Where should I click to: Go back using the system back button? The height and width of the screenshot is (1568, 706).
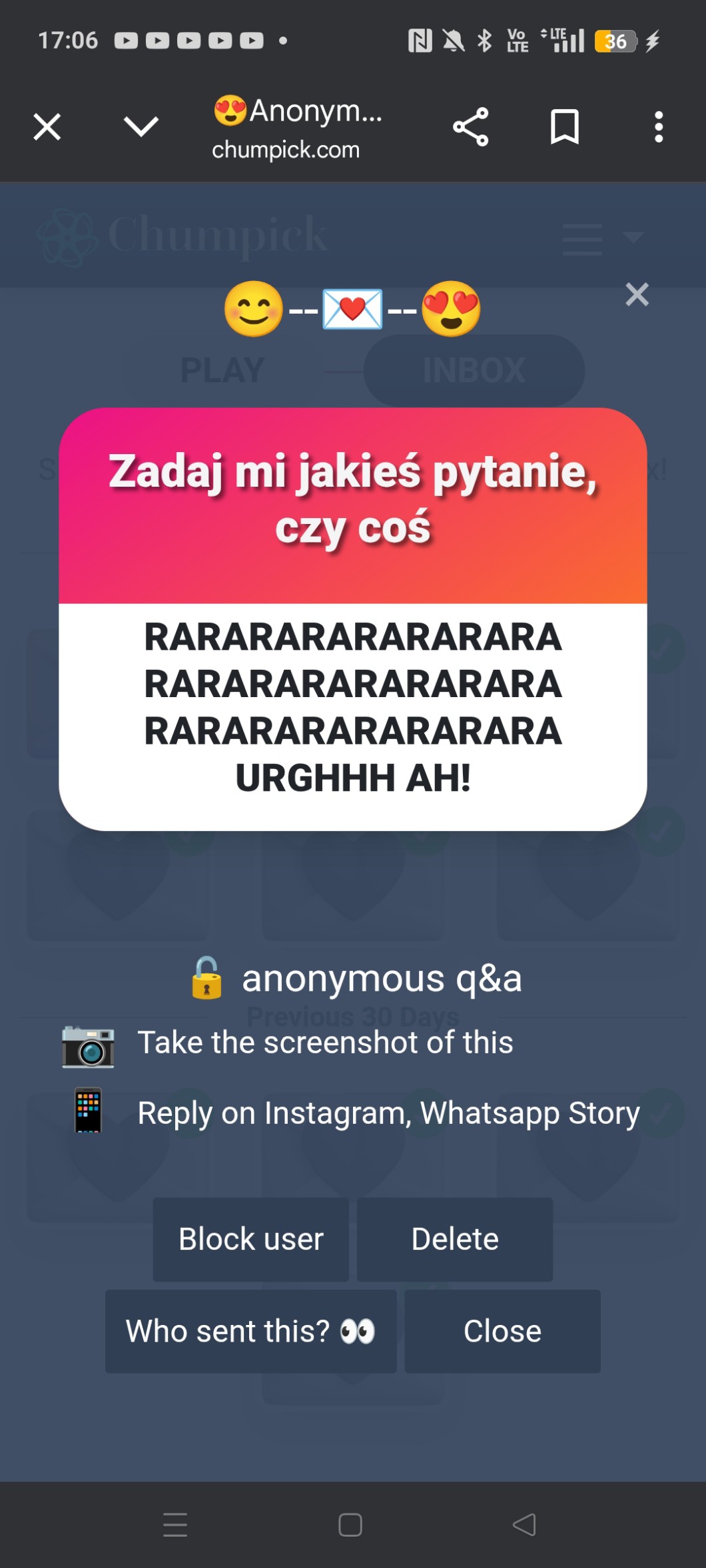[x=524, y=1525]
